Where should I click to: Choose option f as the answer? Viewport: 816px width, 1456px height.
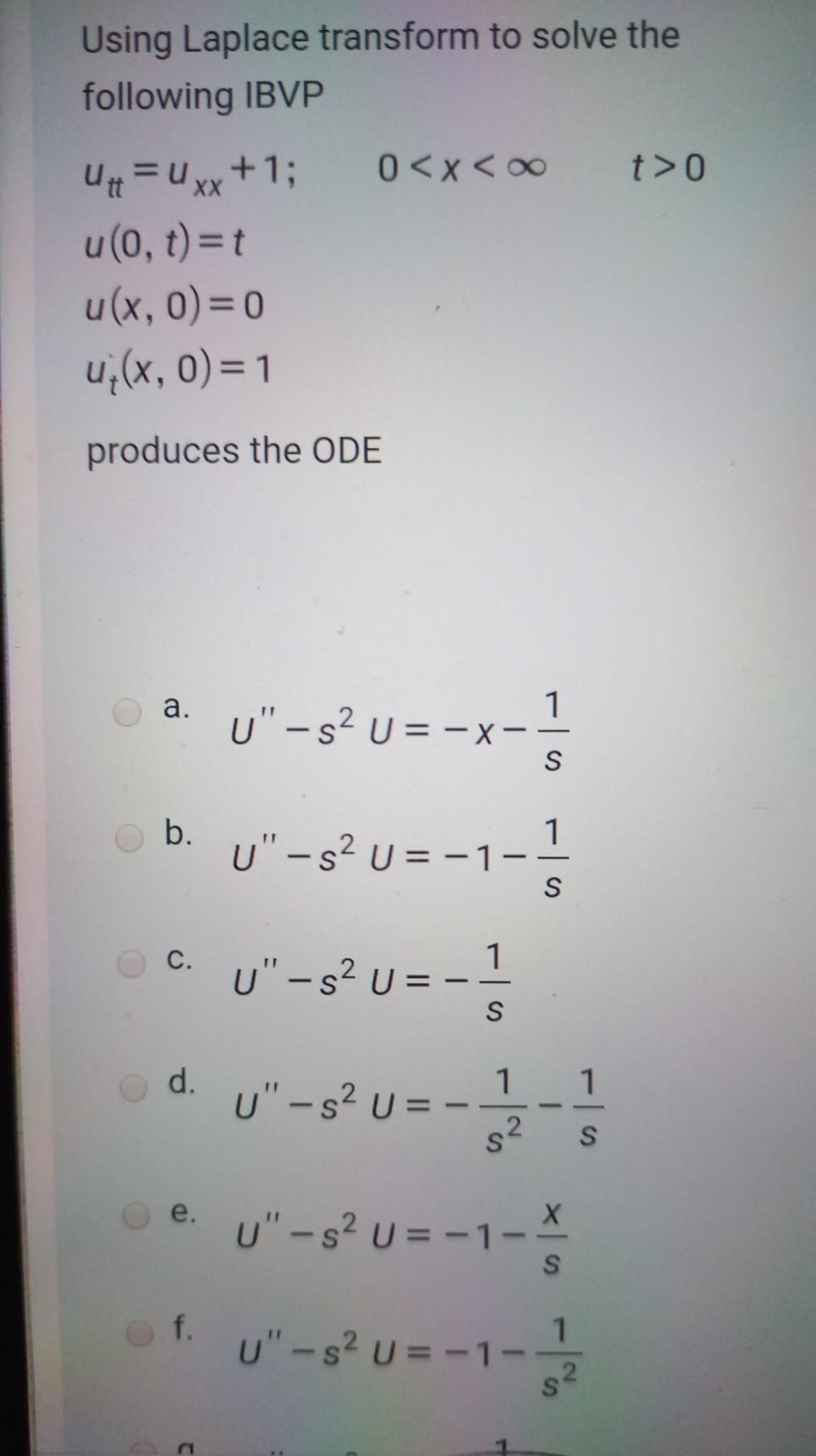pos(140,1333)
